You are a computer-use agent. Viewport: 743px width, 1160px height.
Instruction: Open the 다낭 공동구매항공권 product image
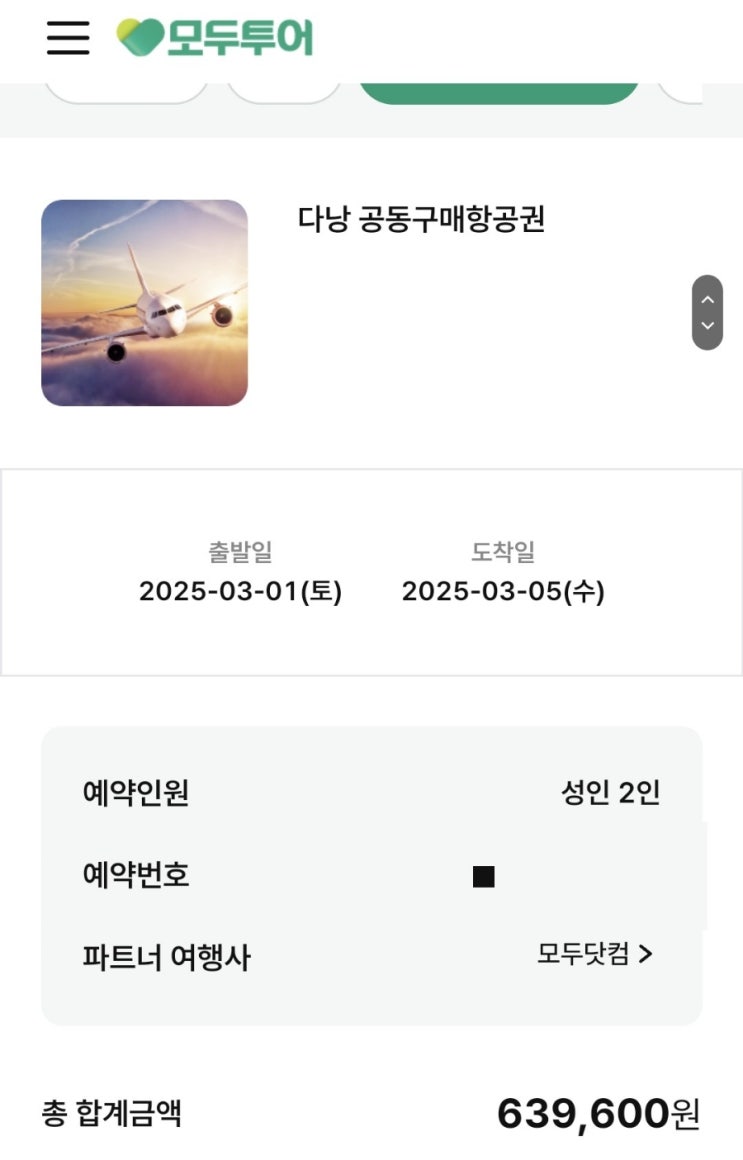(x=144, y=303)
